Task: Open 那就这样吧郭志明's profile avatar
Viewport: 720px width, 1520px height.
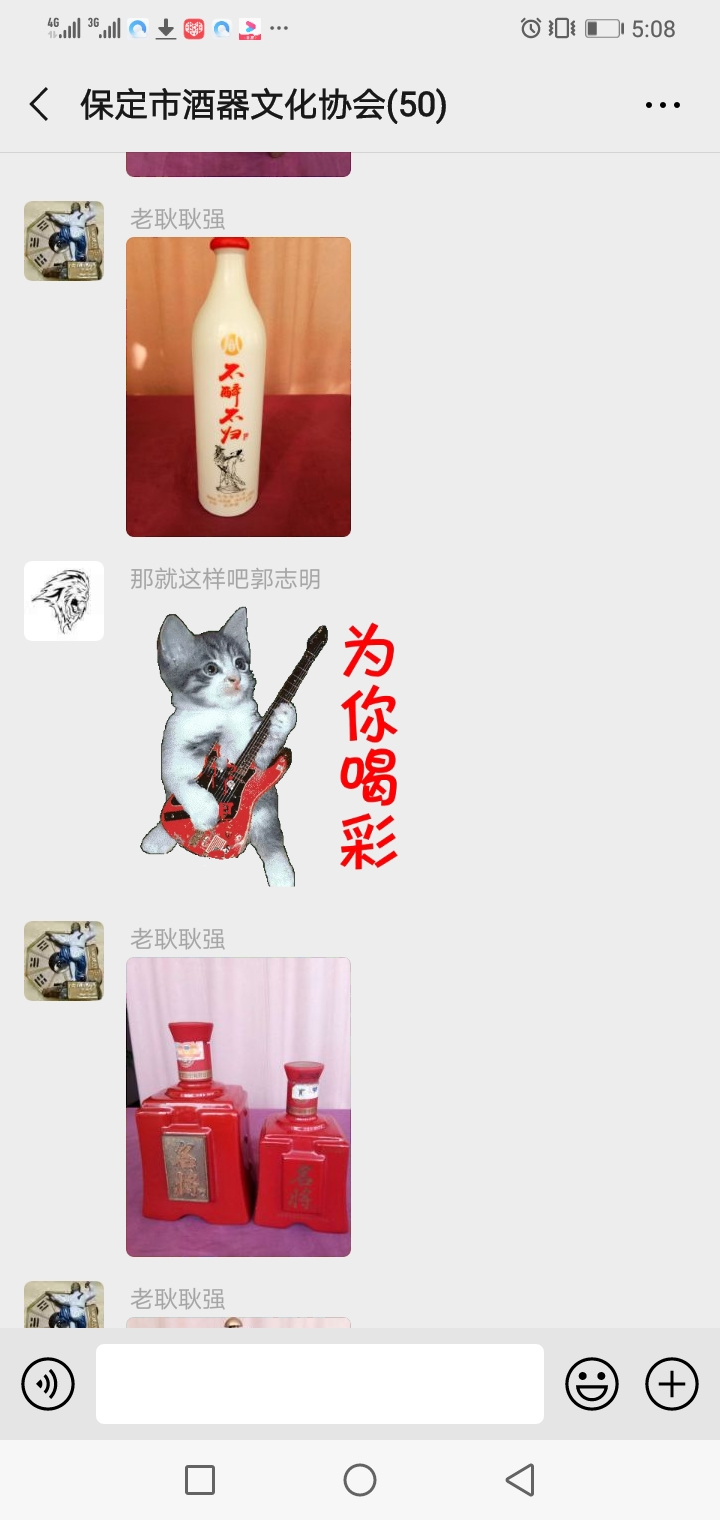Action: pyautogui.click(x=64, y=601)
